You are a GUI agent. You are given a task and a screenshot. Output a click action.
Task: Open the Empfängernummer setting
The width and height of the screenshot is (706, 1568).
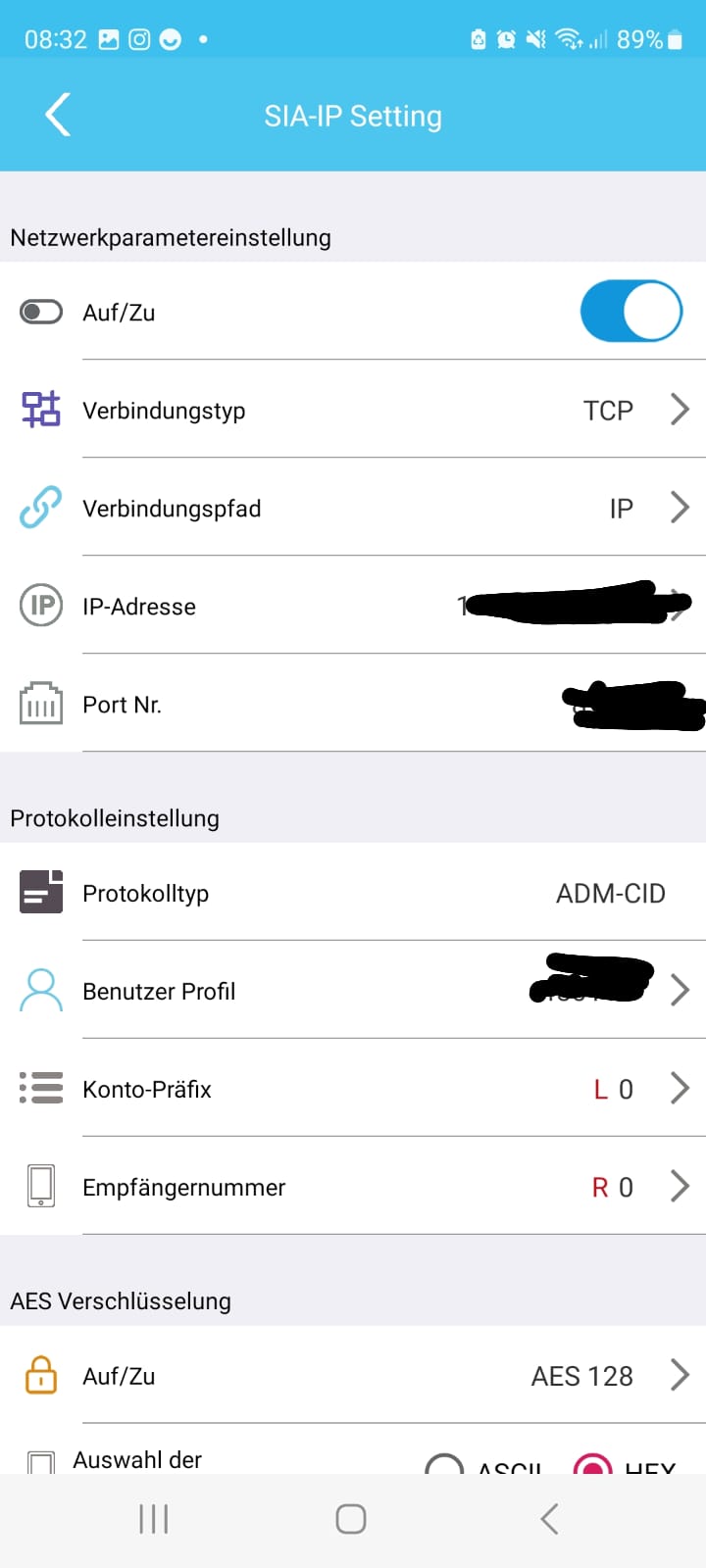353,1187
